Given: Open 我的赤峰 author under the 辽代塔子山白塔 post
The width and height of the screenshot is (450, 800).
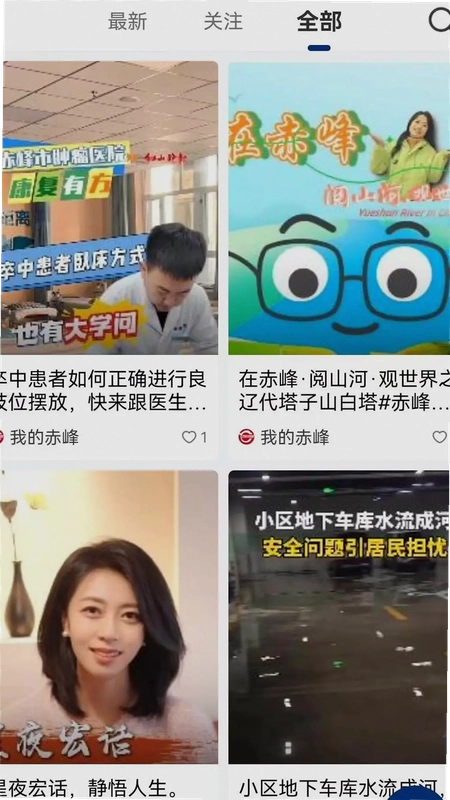Looking at the screenshot, I should 284,437.
